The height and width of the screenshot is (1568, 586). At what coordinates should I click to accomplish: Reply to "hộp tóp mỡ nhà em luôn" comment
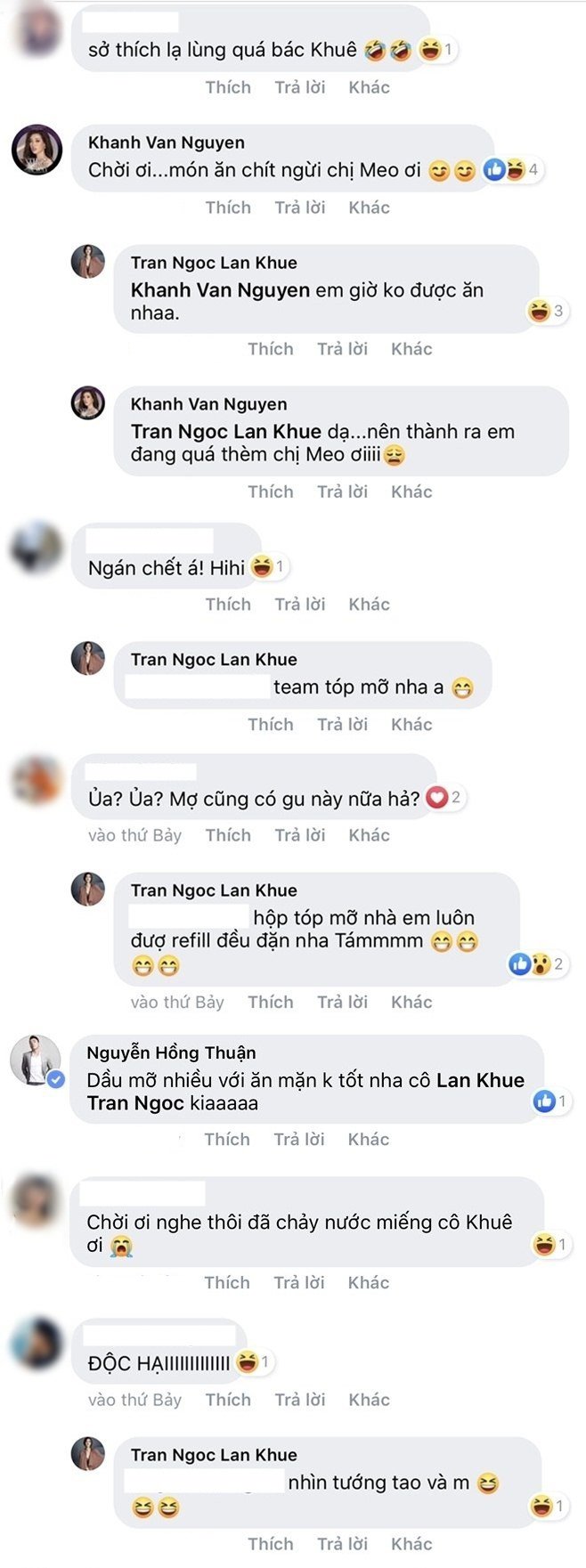[342, 1003]
